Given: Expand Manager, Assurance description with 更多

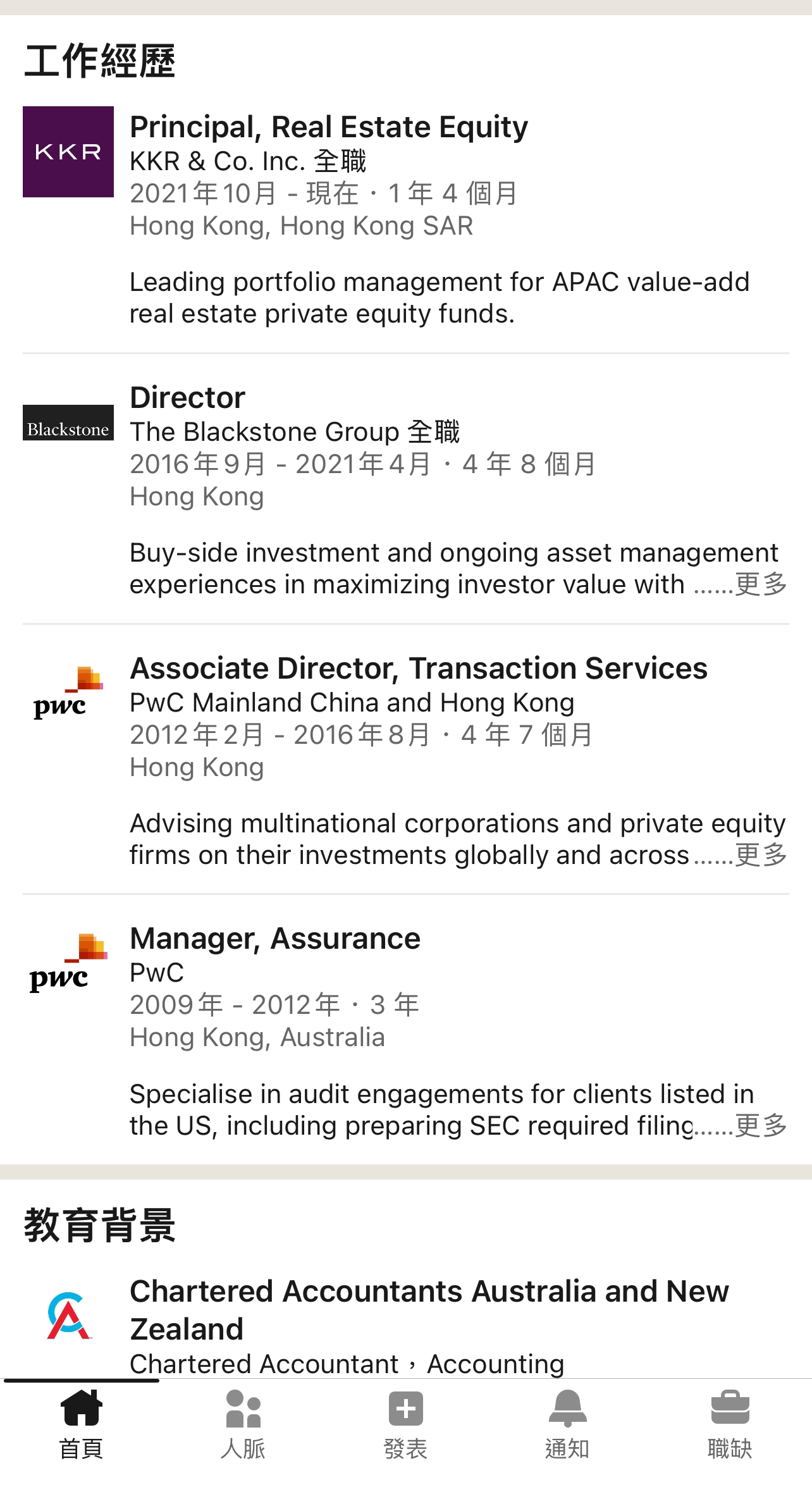Looking at the screenshot, I should coord(761,1126).
